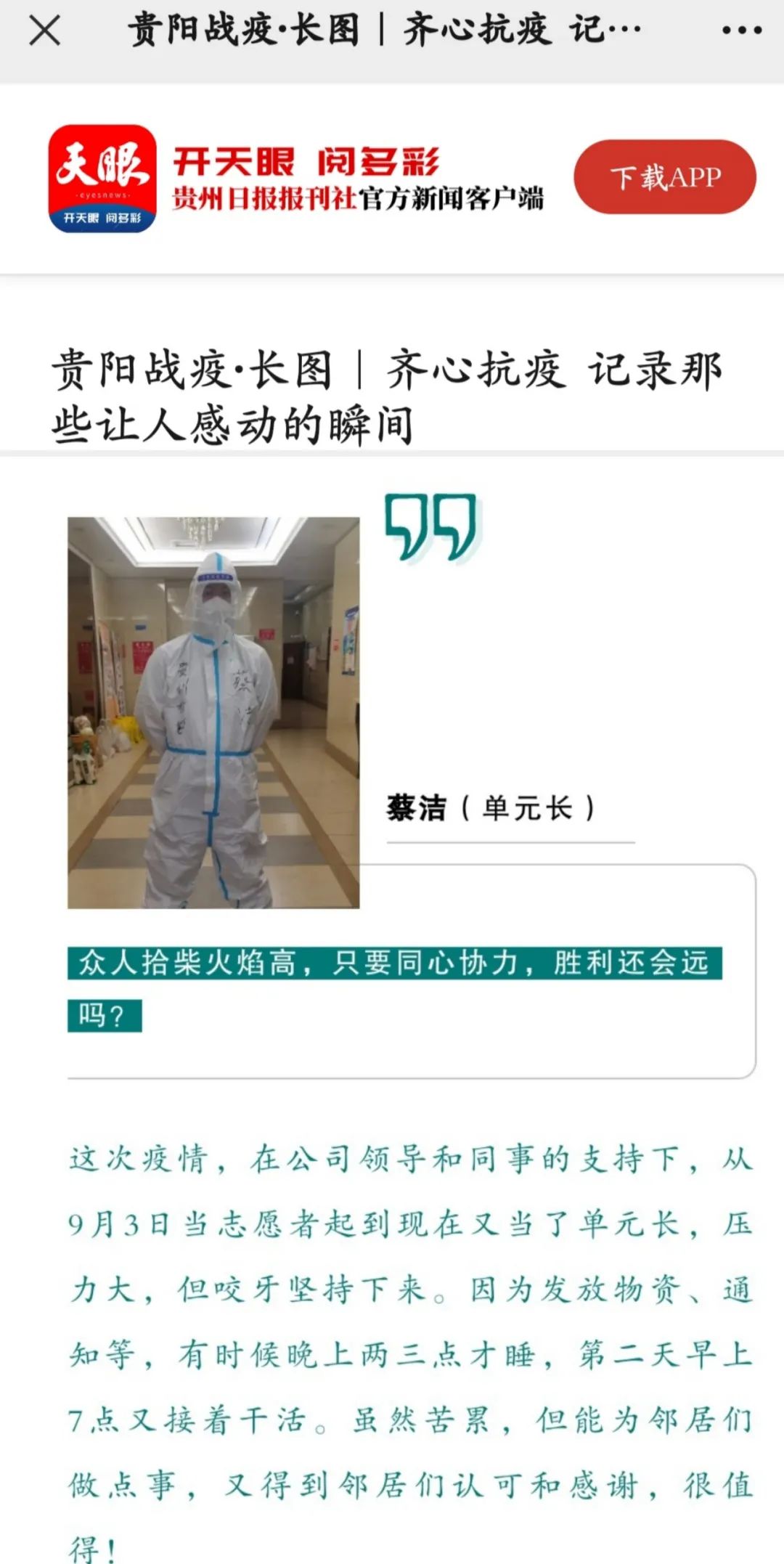Open the three-dot overflow menu
The width and height of the screenshot is (784, 1564).
pos(741,31)
